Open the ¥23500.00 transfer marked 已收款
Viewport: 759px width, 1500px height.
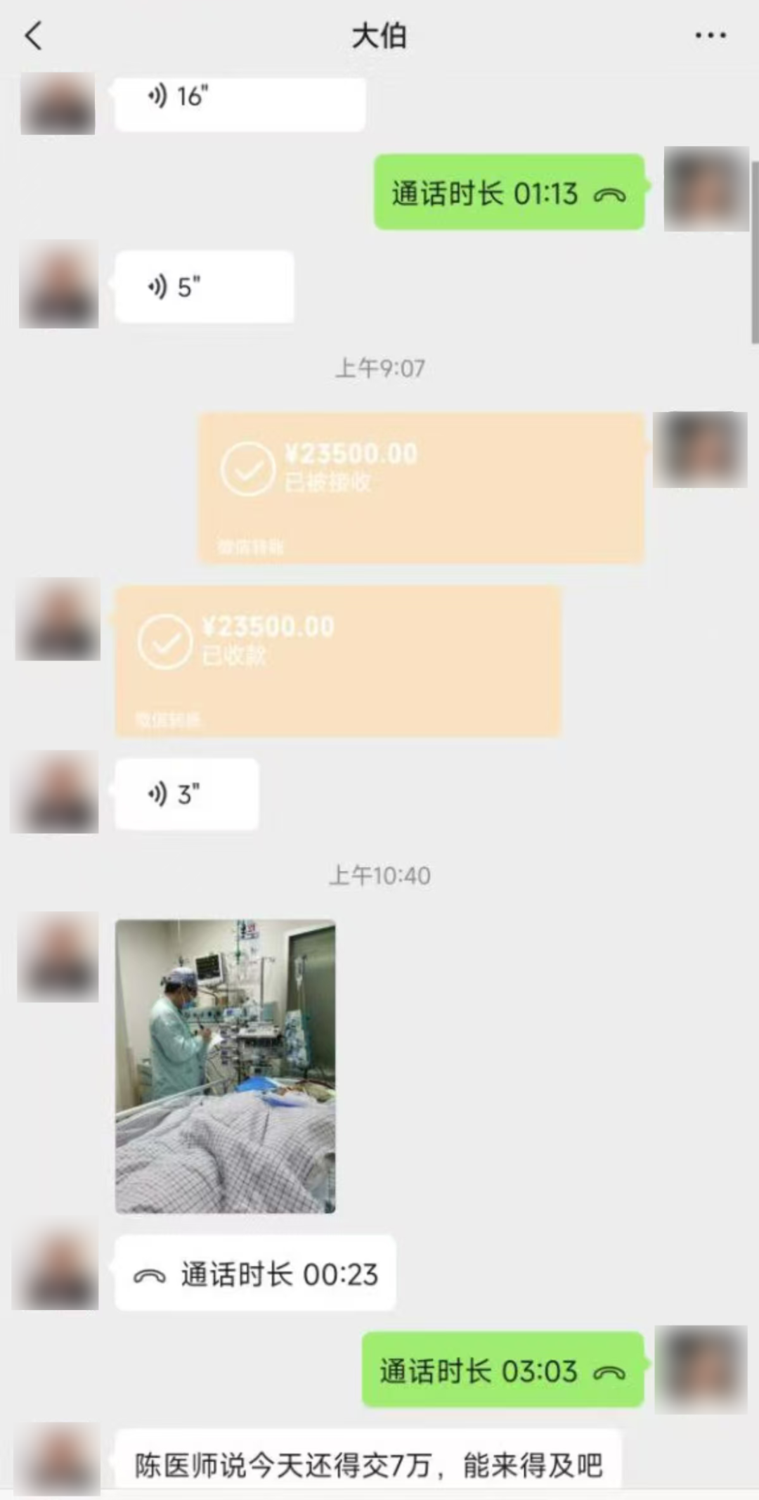338,662
